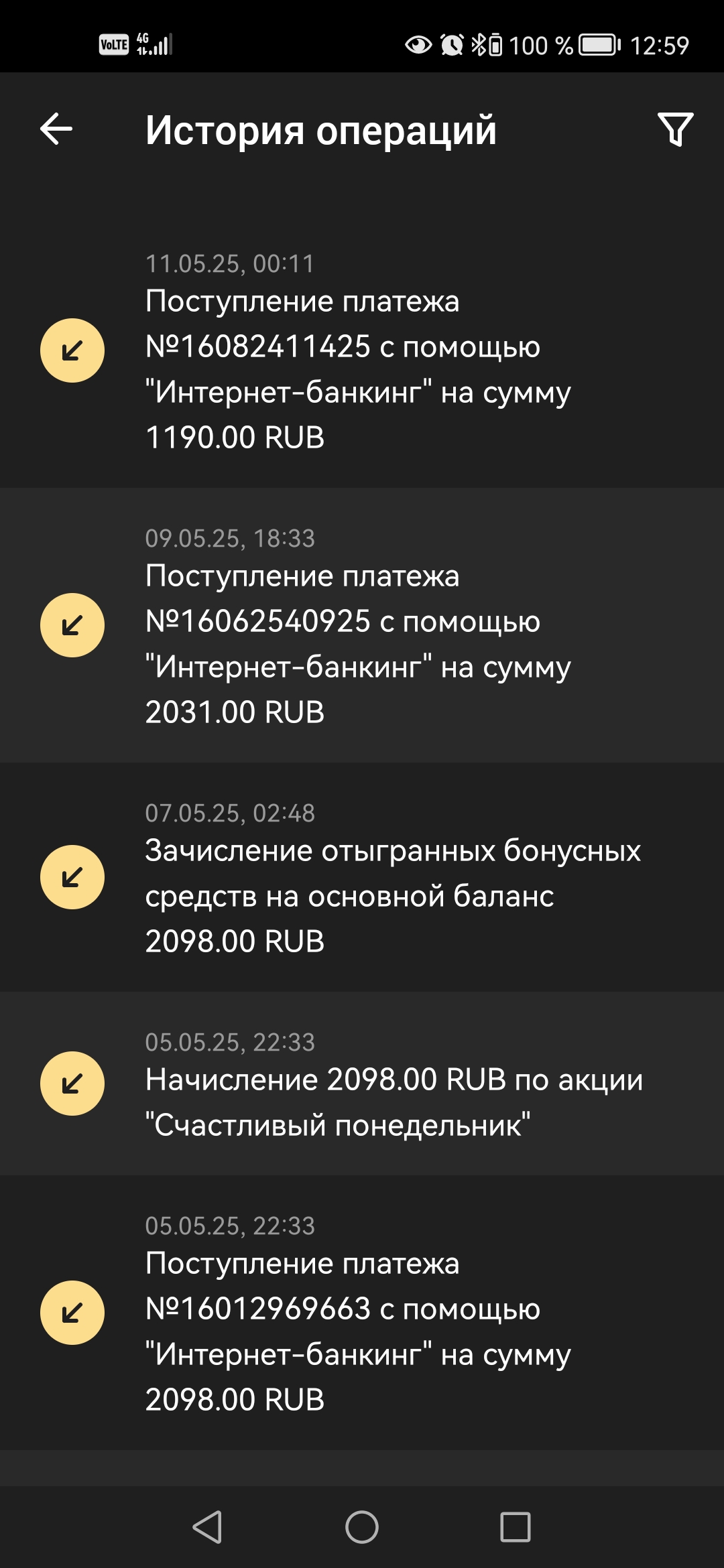Go back from История операций
The height and width of the screenshot is (1568, 724).
point(56,129)
